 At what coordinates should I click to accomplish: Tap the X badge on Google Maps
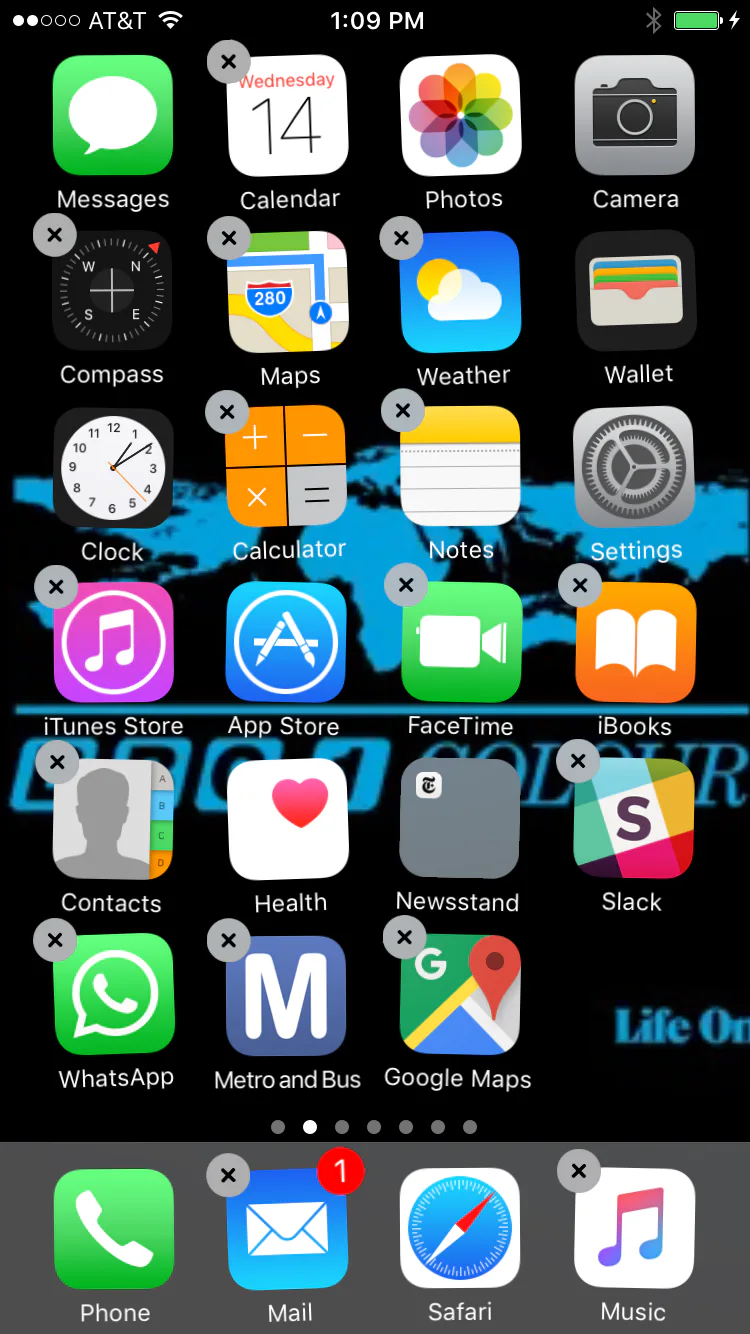pyautogui.click(x=404, y=937)
